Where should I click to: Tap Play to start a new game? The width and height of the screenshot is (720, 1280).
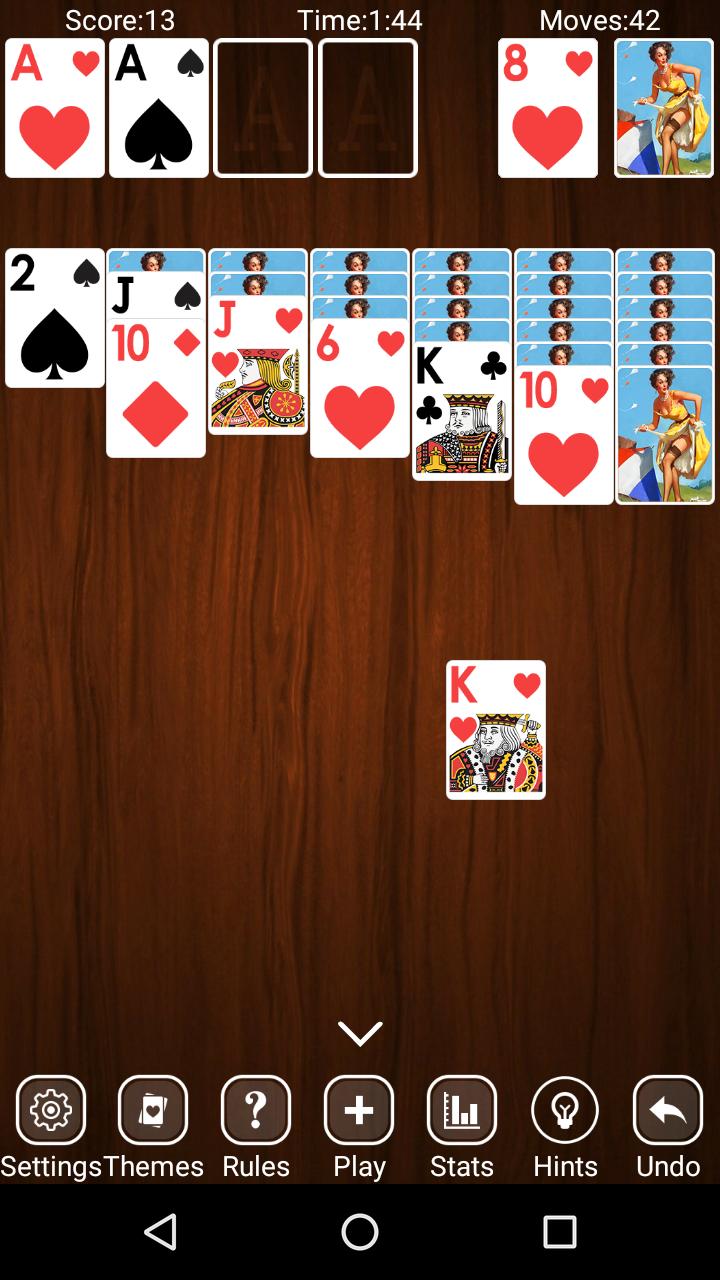[359, 1110]
